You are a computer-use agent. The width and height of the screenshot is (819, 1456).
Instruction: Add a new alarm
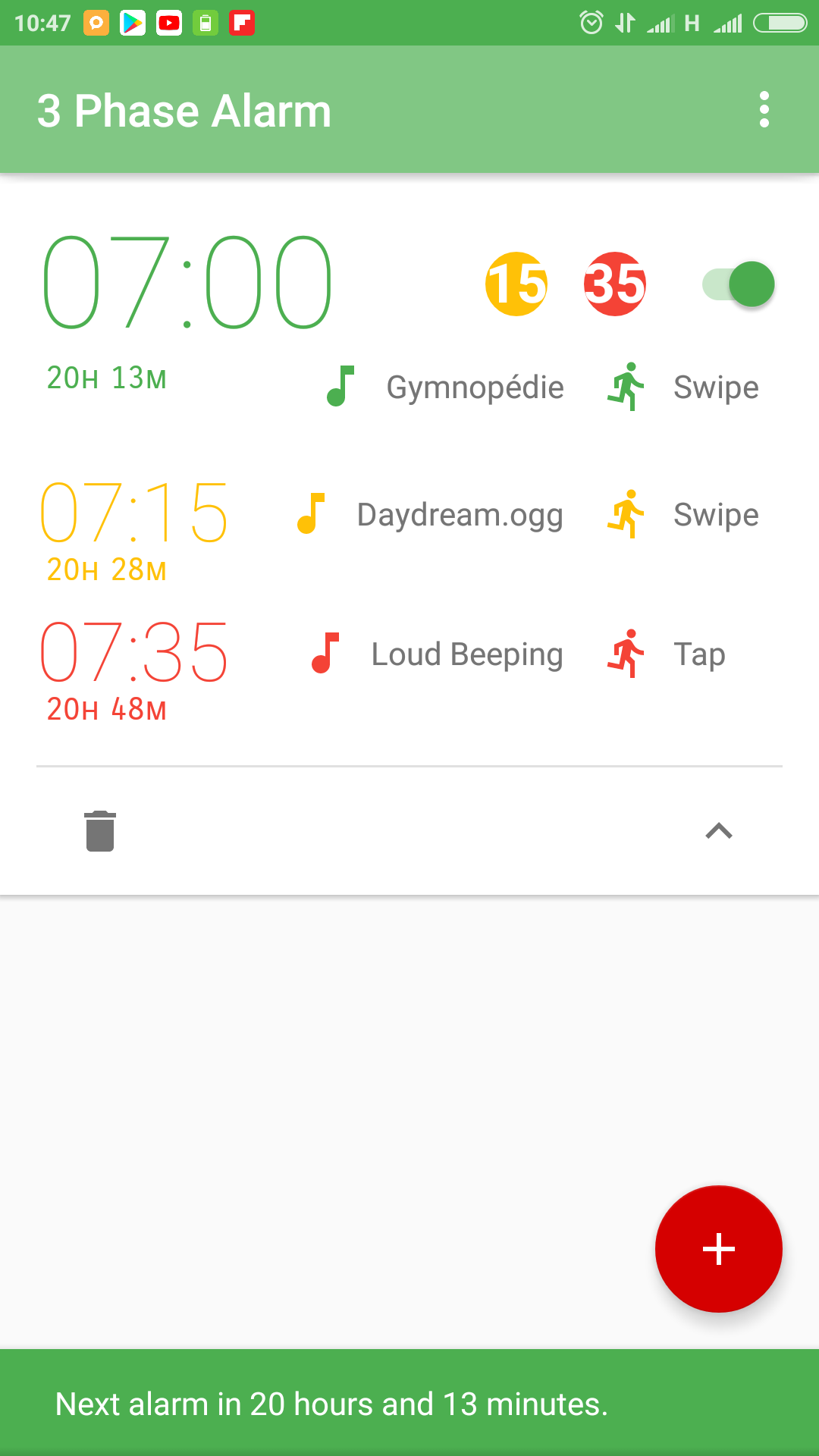[x=719, y=1249]
